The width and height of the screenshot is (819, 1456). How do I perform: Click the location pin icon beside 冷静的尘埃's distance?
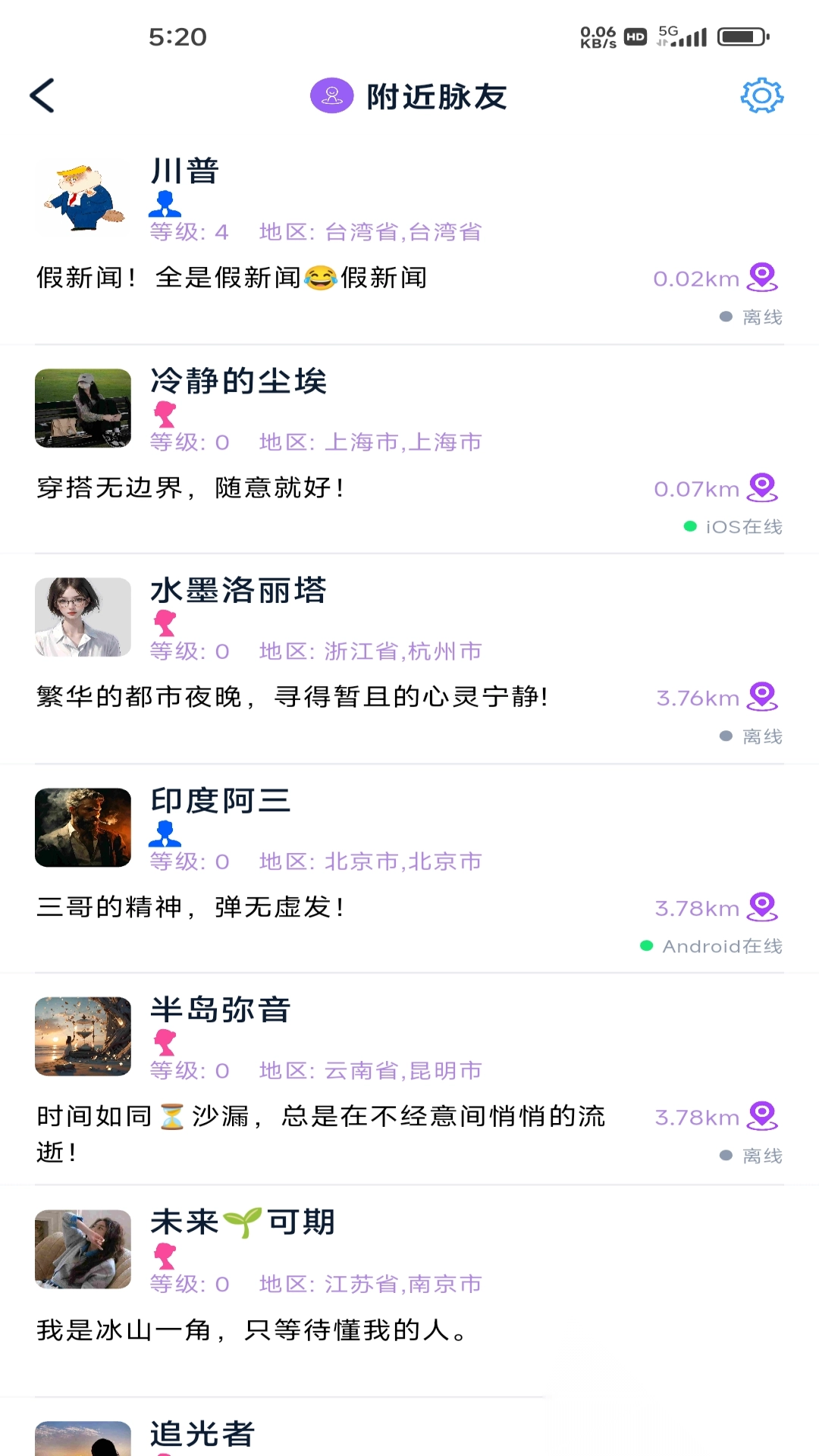(x=761, y=488)
